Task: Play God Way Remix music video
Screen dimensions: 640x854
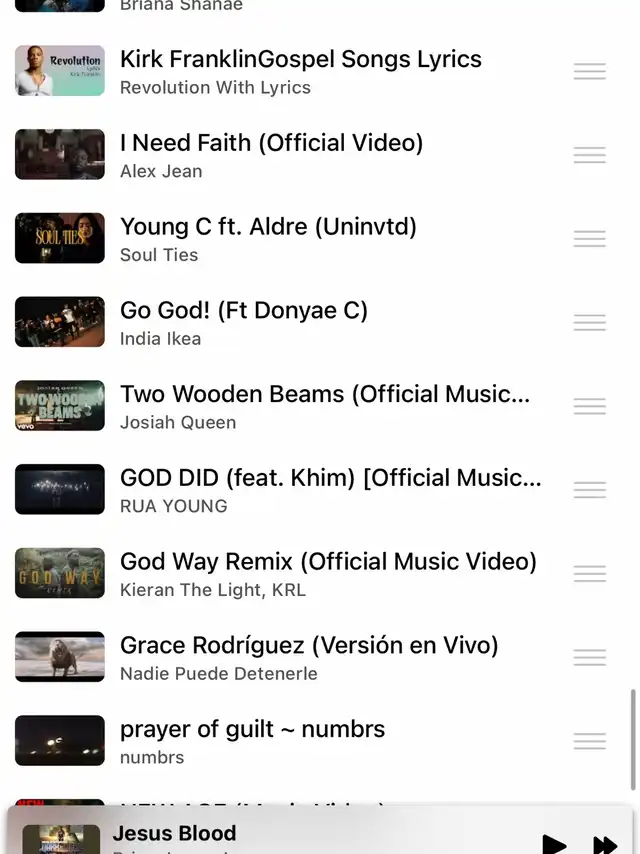Action: 328,574
